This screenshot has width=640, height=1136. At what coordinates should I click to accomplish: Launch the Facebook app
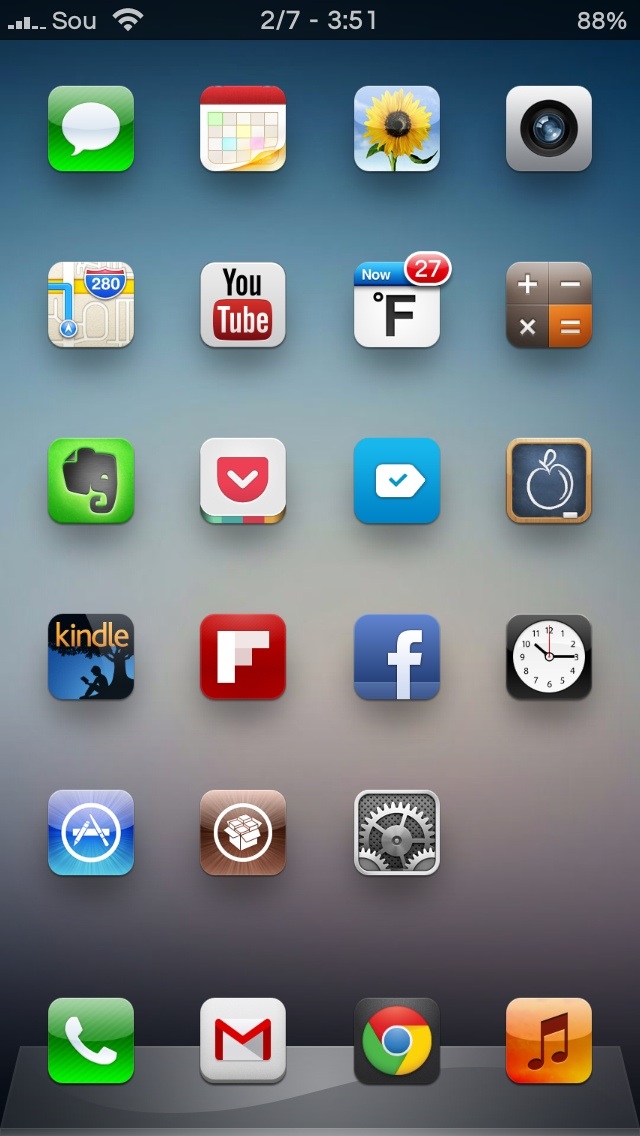pyautogui.click(x=397, y=657)
